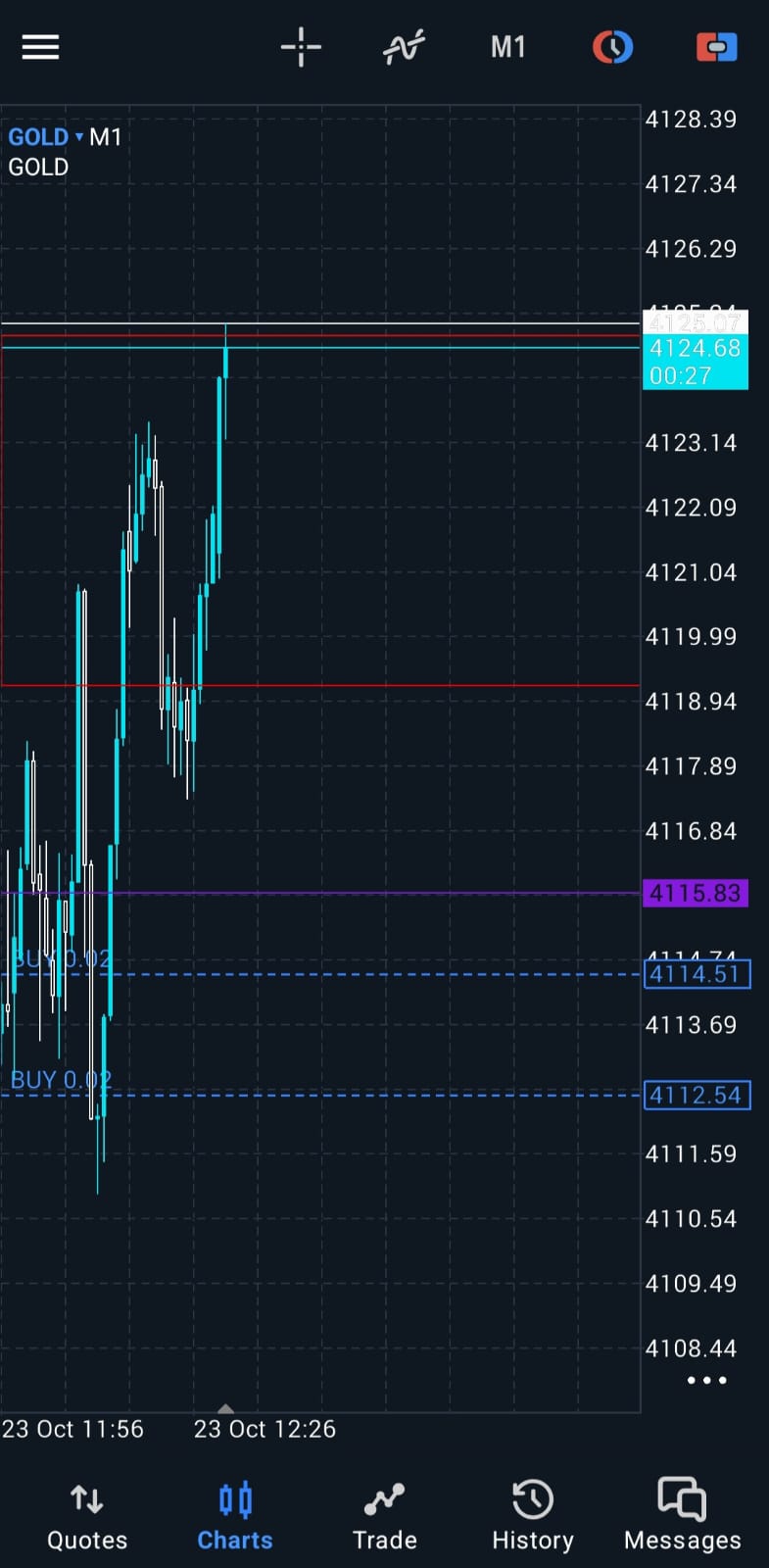Select the Charts tab
This screenshot has height=1568, width=769.
235,1516
